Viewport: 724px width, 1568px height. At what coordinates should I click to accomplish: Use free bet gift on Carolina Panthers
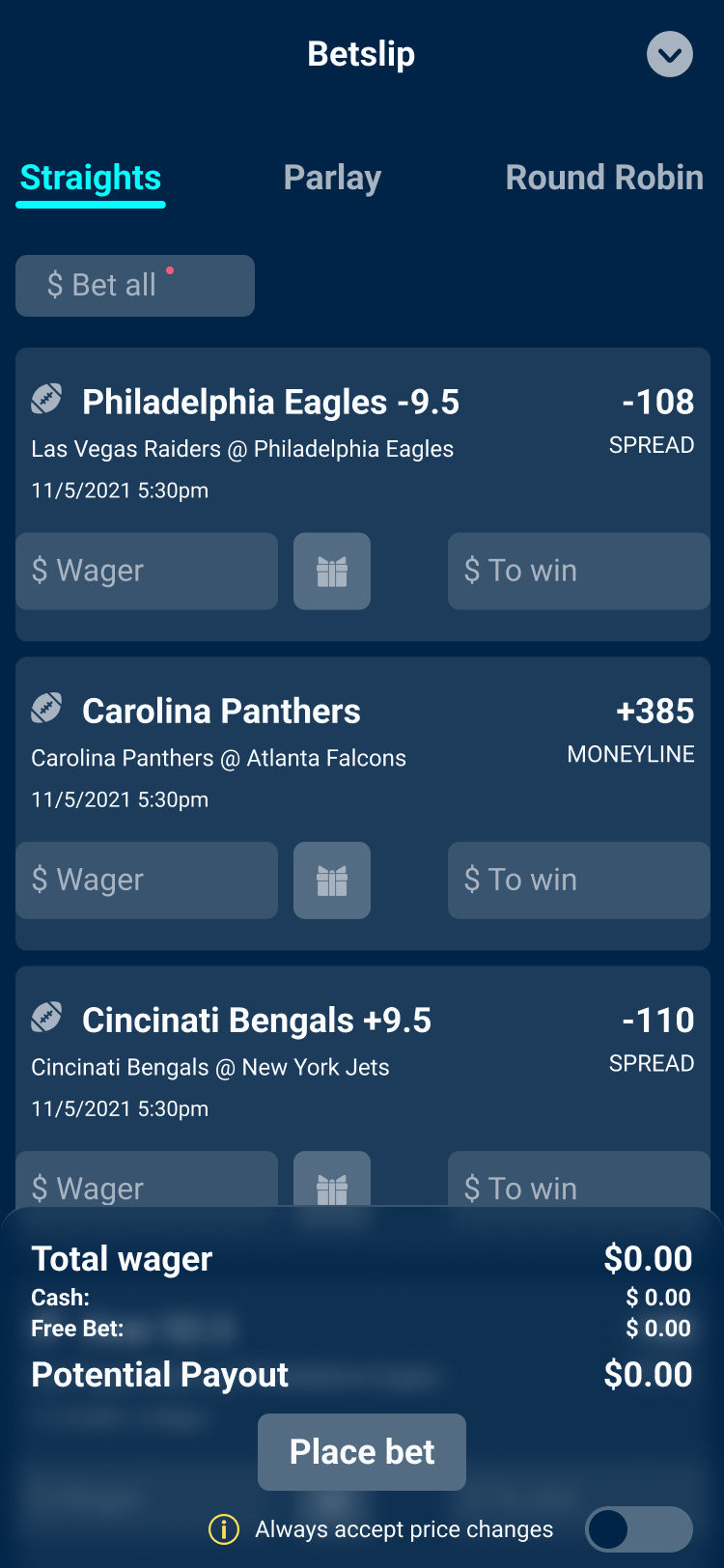coord(332,881)
